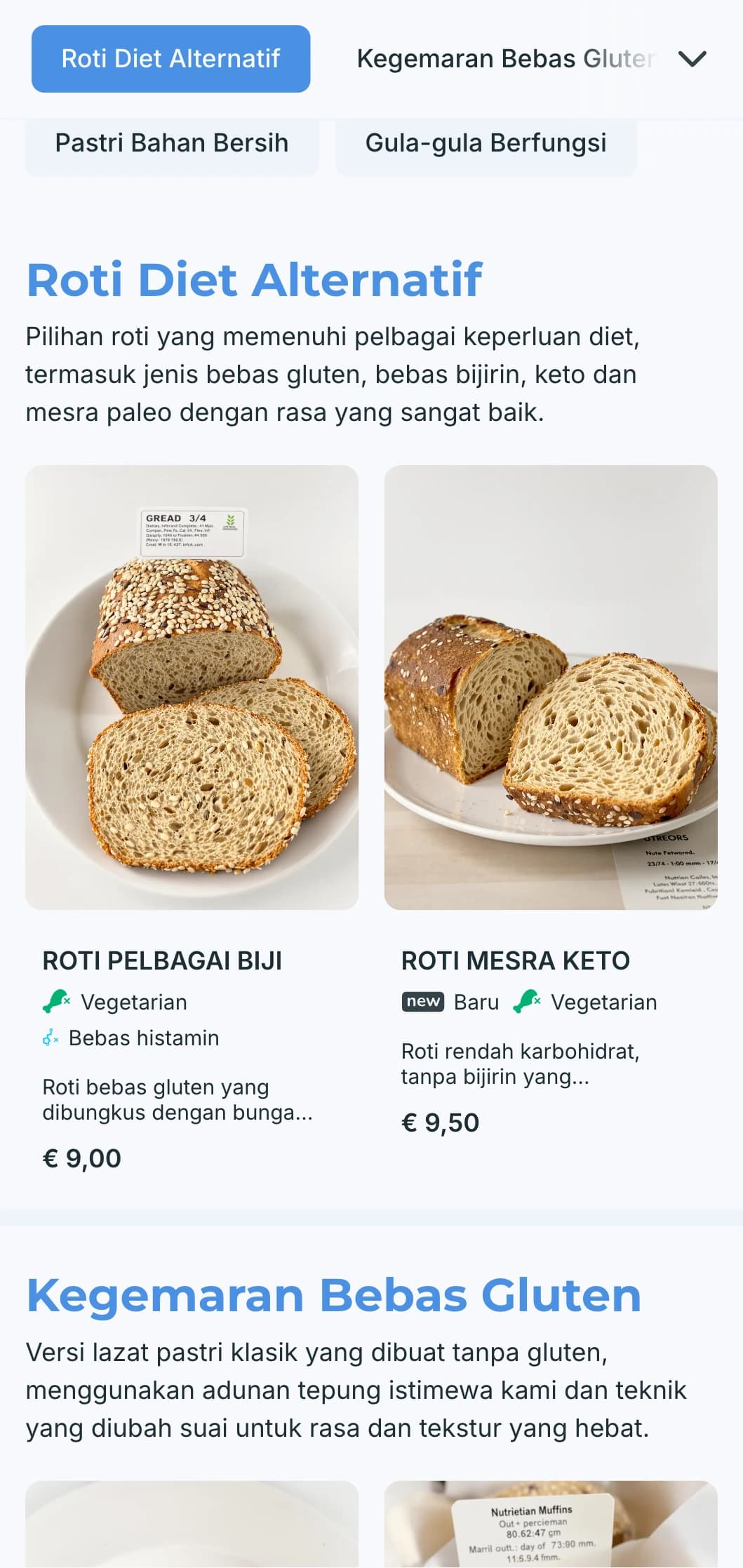Viewport: 743px width, 1568px height.
Task: Expand the Kegemaran Bebas Gluten selector arrow
Action: pos(692,59)
